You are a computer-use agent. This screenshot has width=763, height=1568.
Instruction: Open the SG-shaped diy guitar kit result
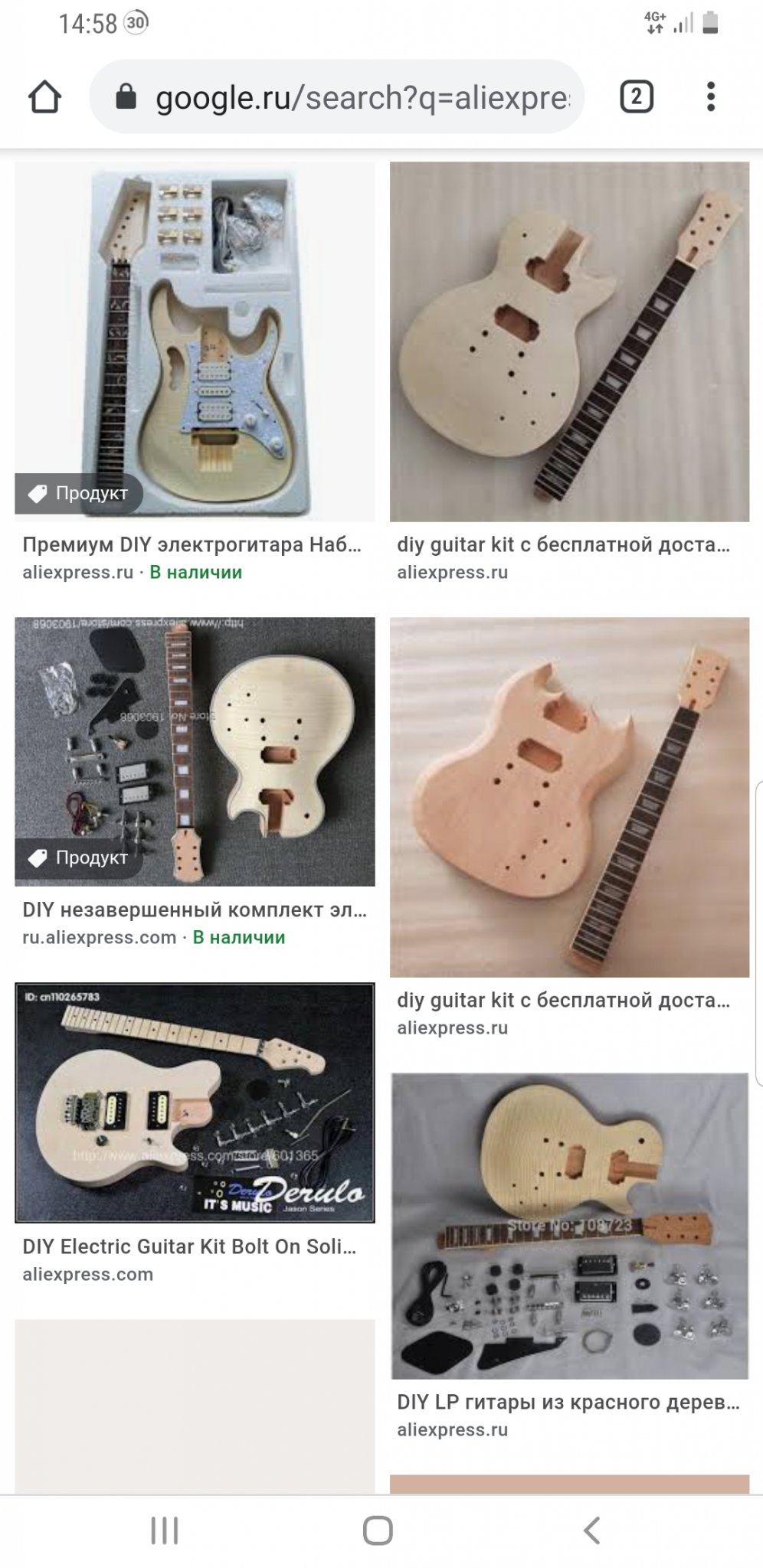pyautogui.click(x=569, y=797)
